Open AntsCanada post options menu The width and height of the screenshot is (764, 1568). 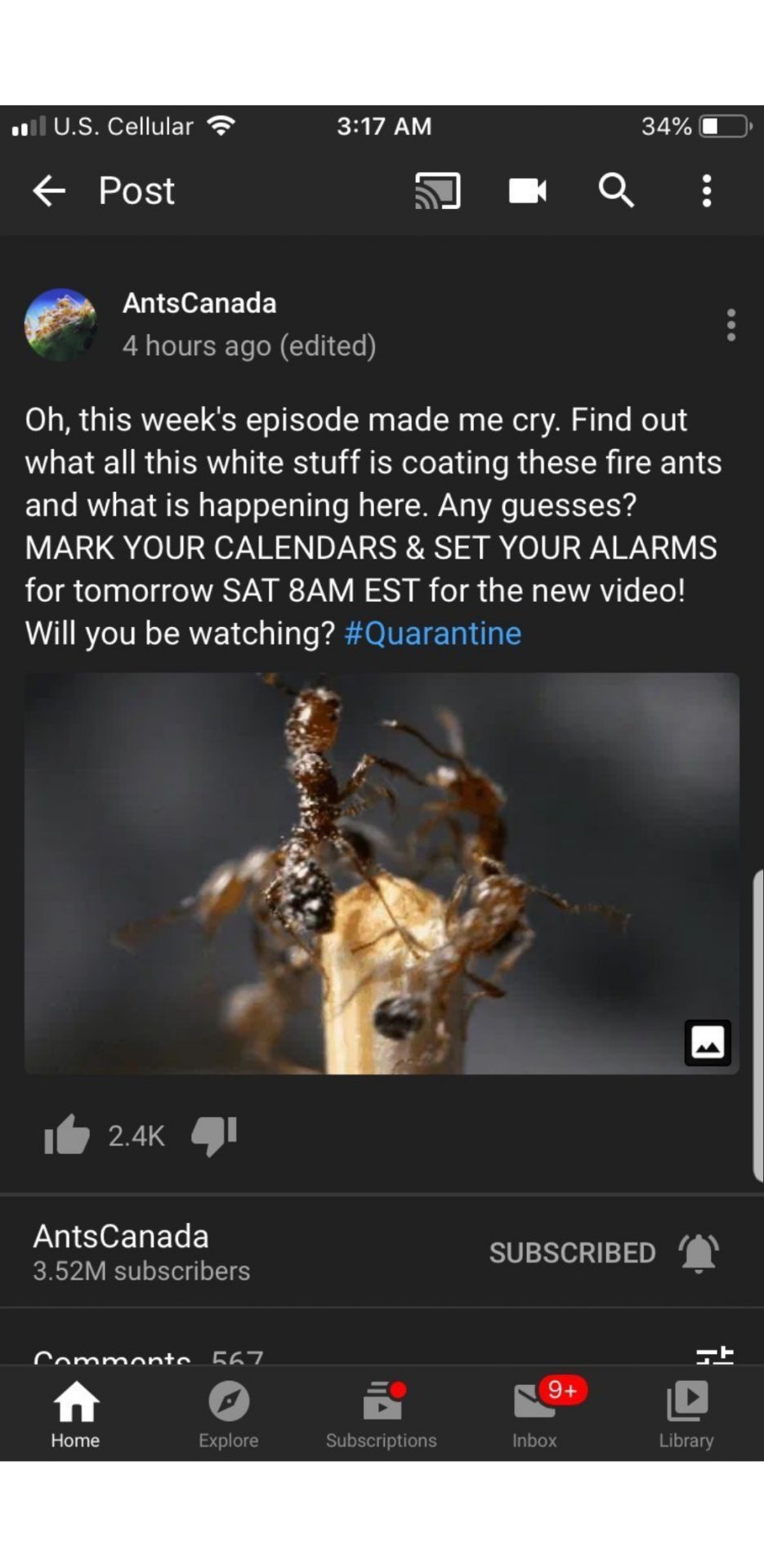730,325
